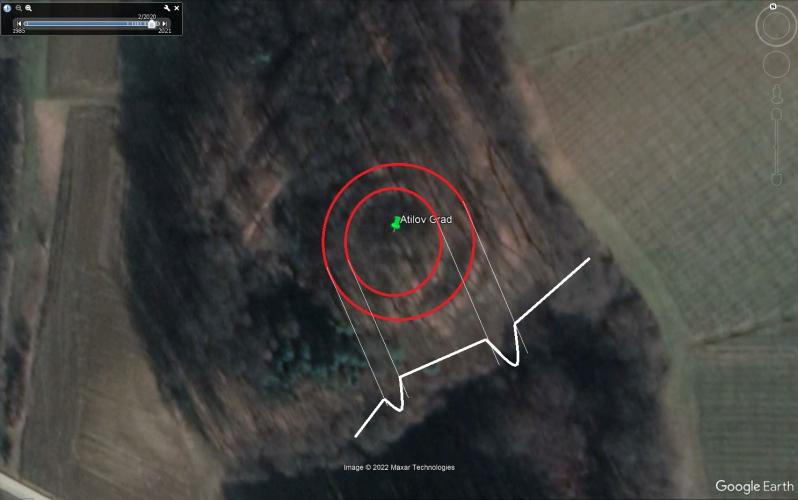Step to next imagery date

click(164, 24)
